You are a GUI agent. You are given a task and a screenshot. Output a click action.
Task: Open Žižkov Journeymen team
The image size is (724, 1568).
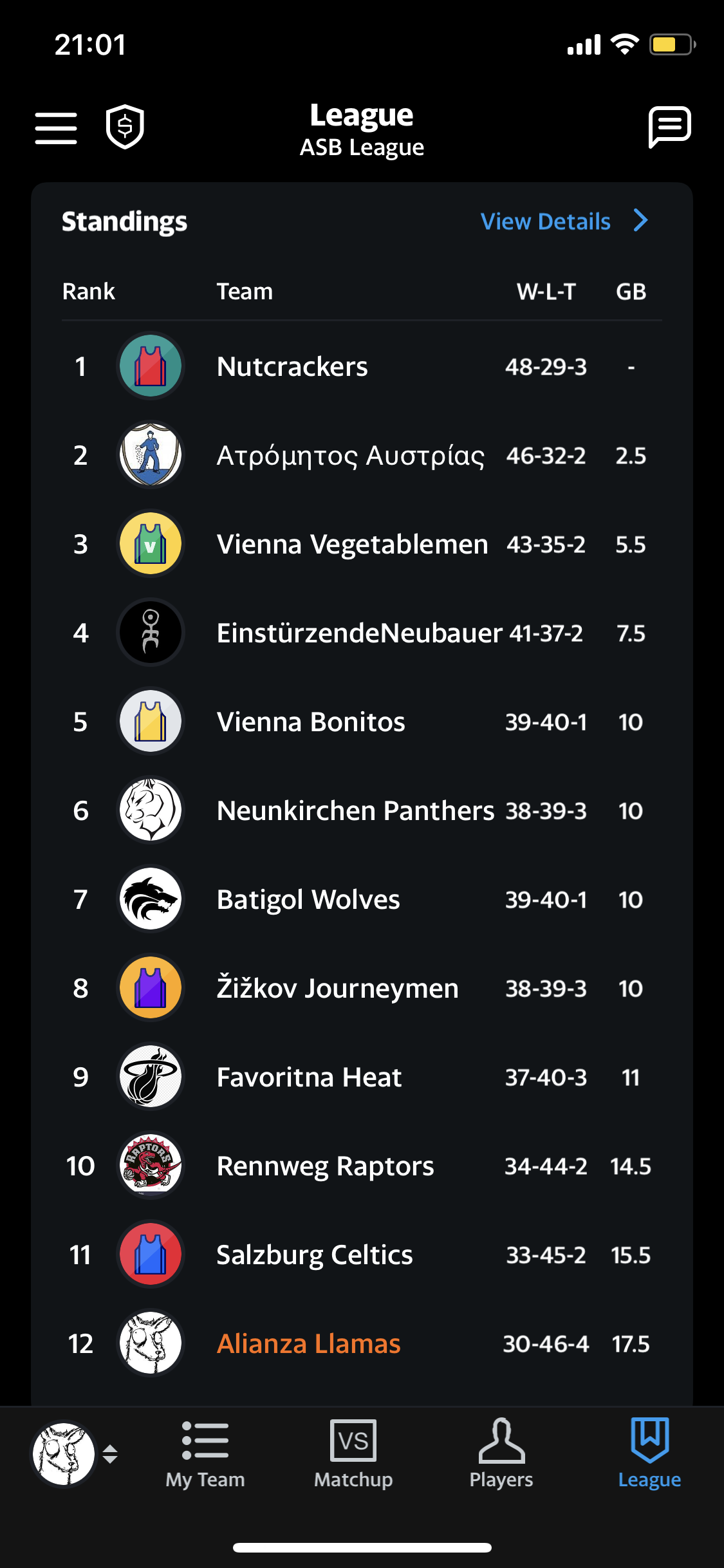click(x=362, y=988)
